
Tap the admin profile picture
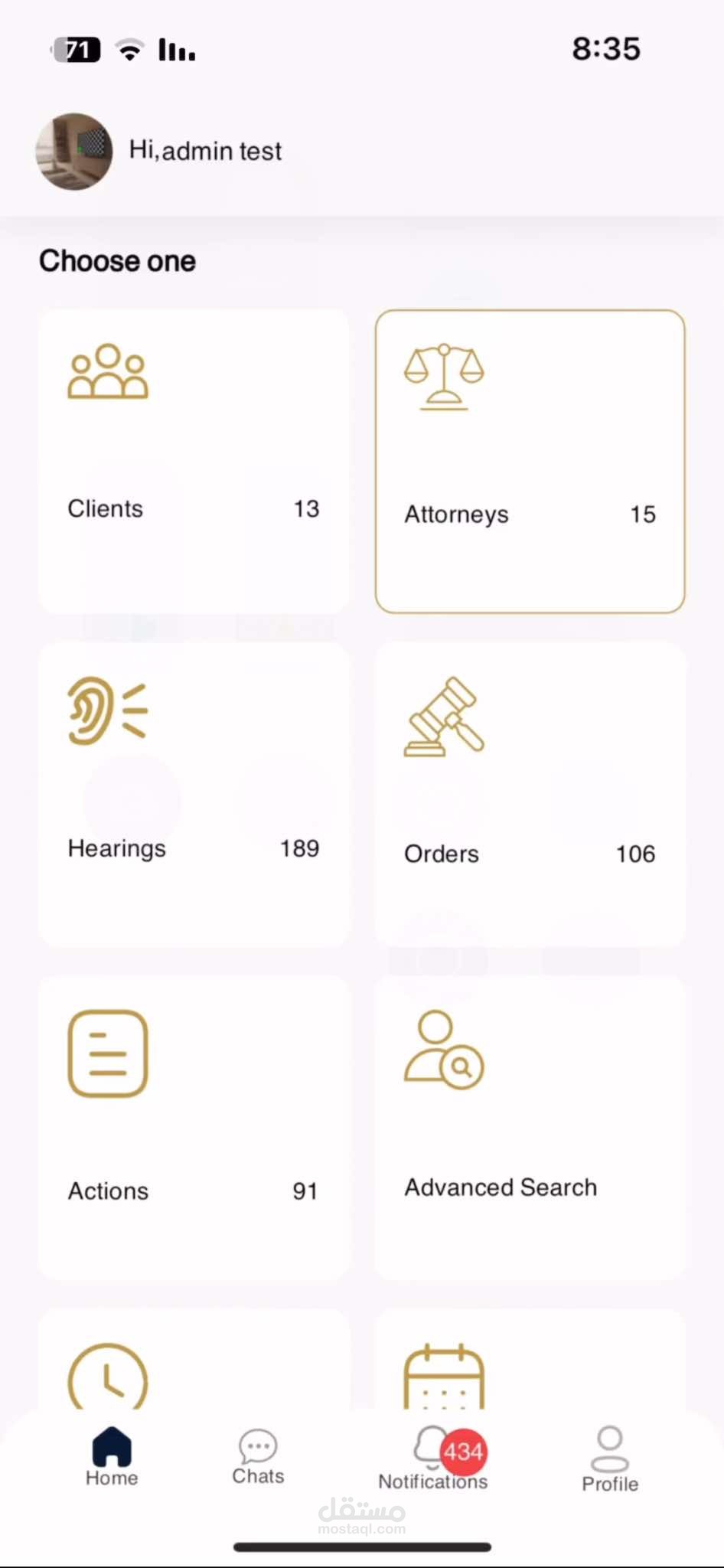coord(74,152)
